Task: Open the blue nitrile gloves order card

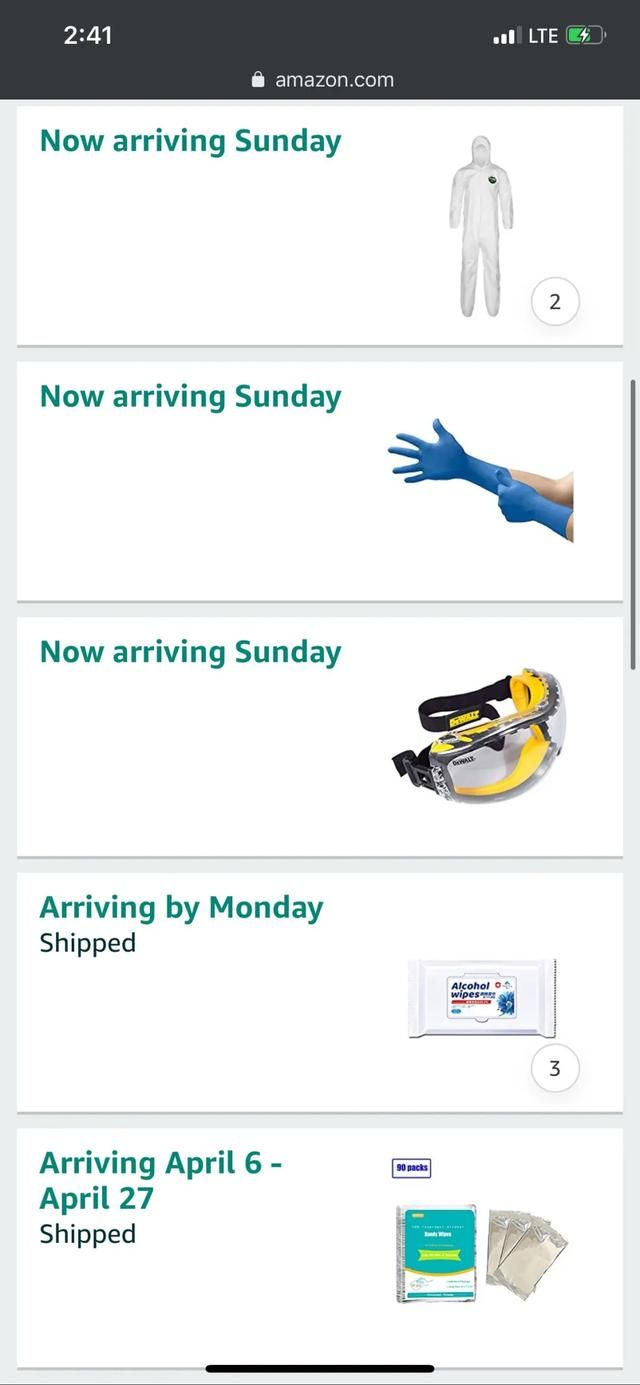Action: (320, 481)
